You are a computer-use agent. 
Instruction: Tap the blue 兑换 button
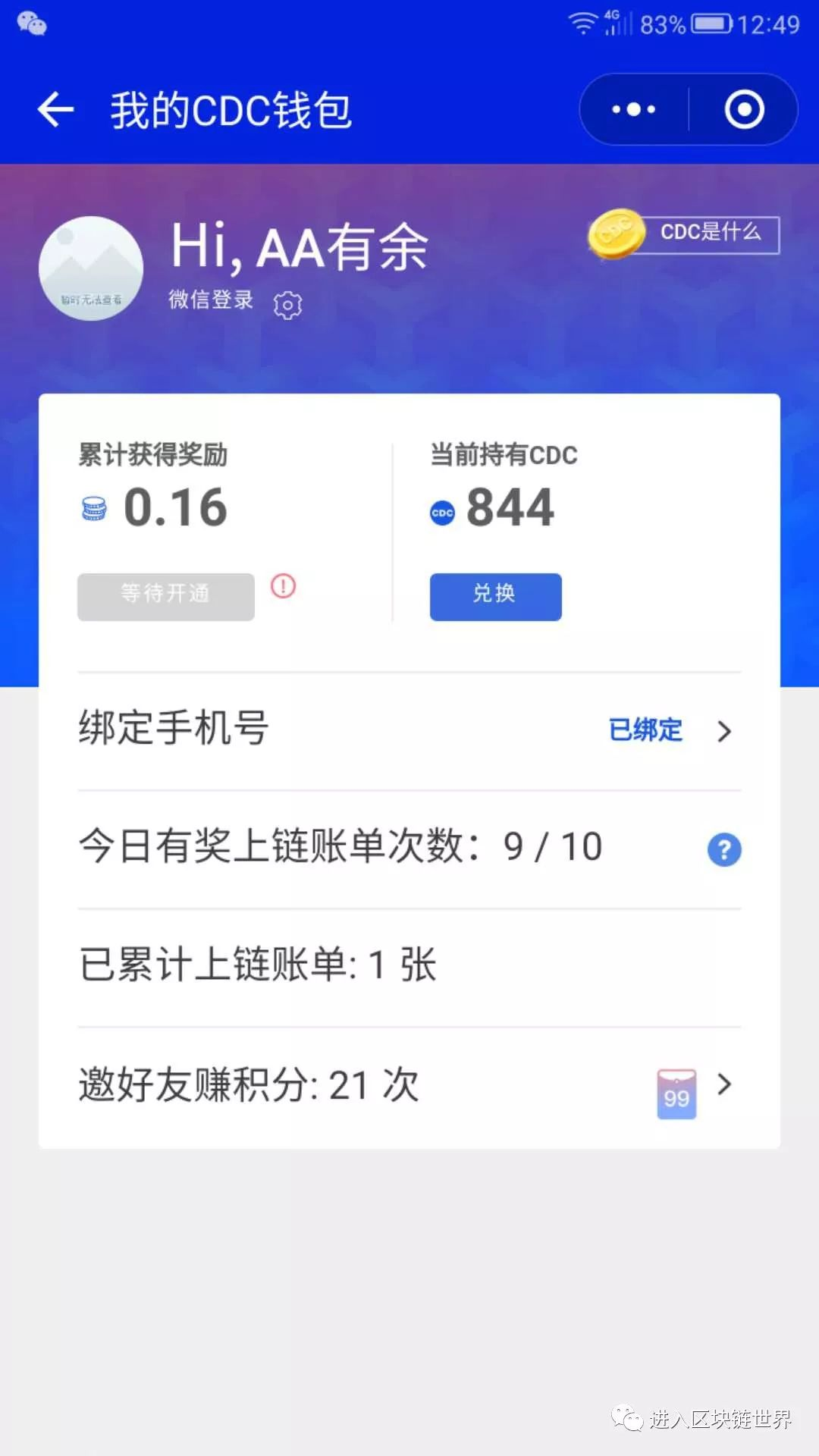point(495,597)
